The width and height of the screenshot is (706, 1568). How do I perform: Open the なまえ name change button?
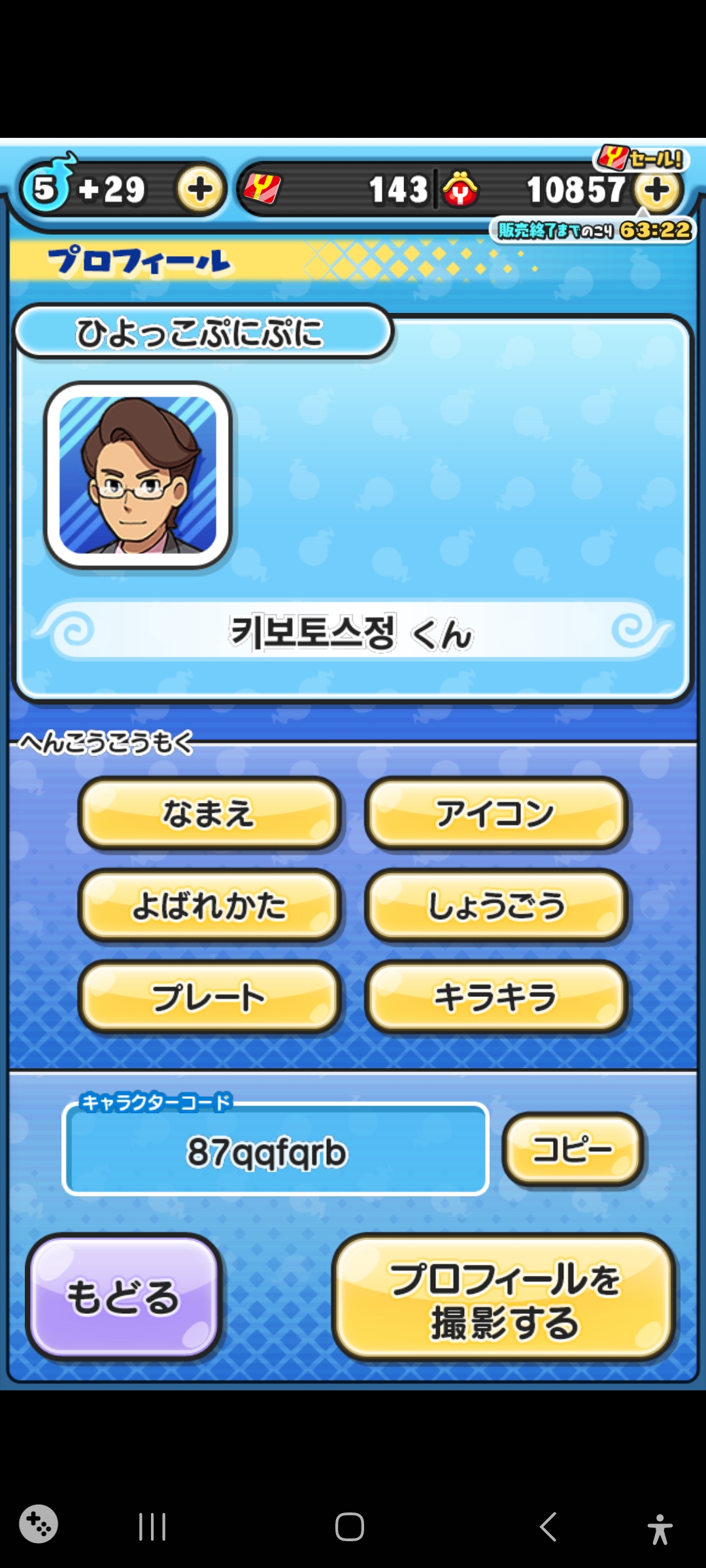209,813
